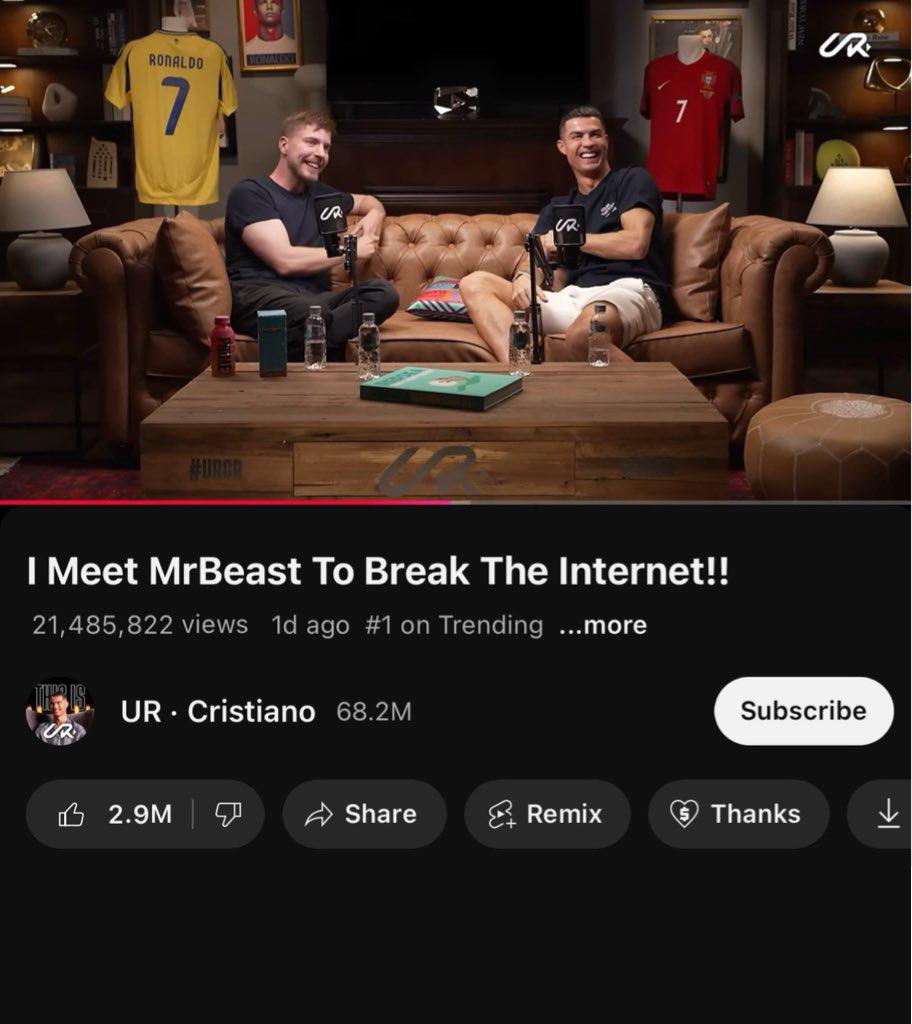This screenshot has height=1024, width=912.
Task: Tap the 2.9M like count button
Action: point(140,814)
